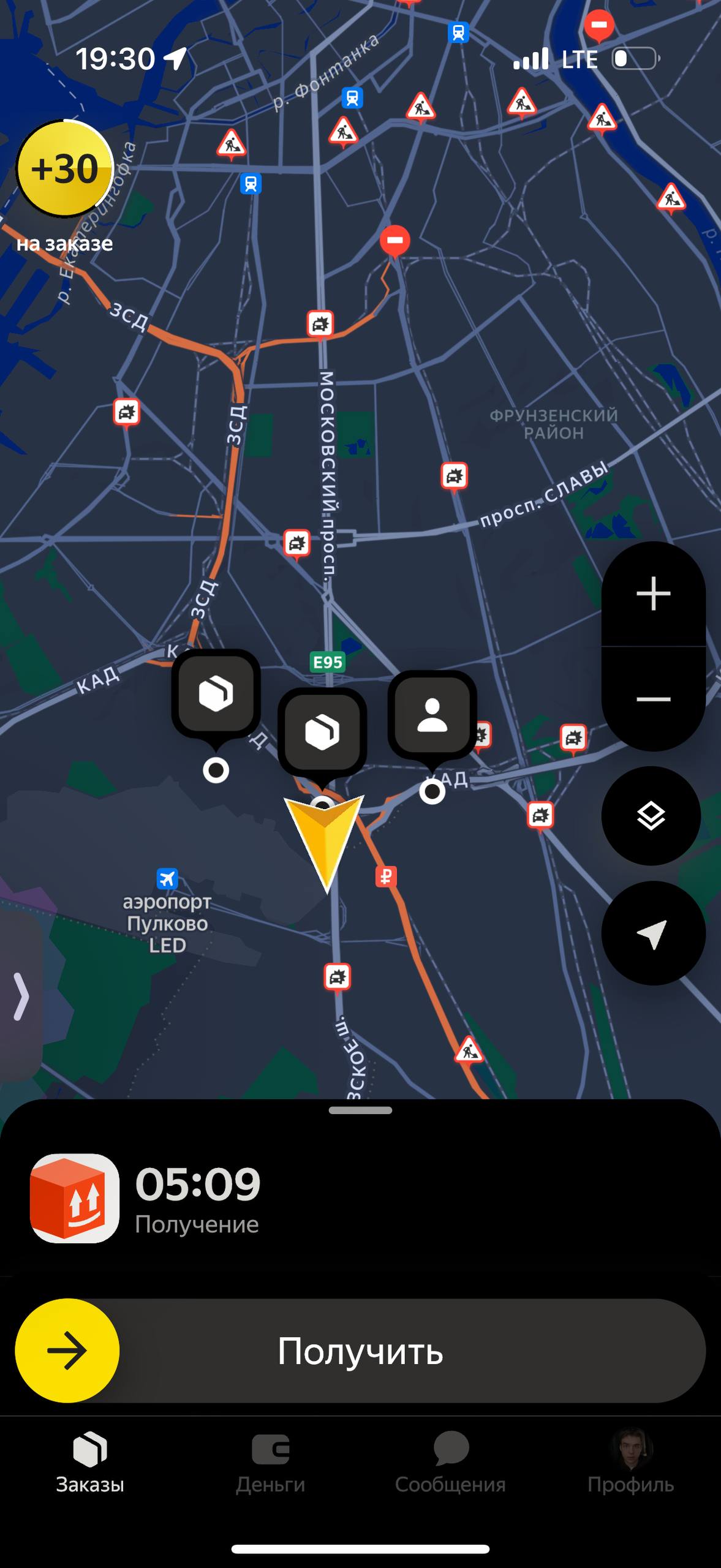Expand the side panel chevron
This screenshot has width=721, height=1568.
21,997
